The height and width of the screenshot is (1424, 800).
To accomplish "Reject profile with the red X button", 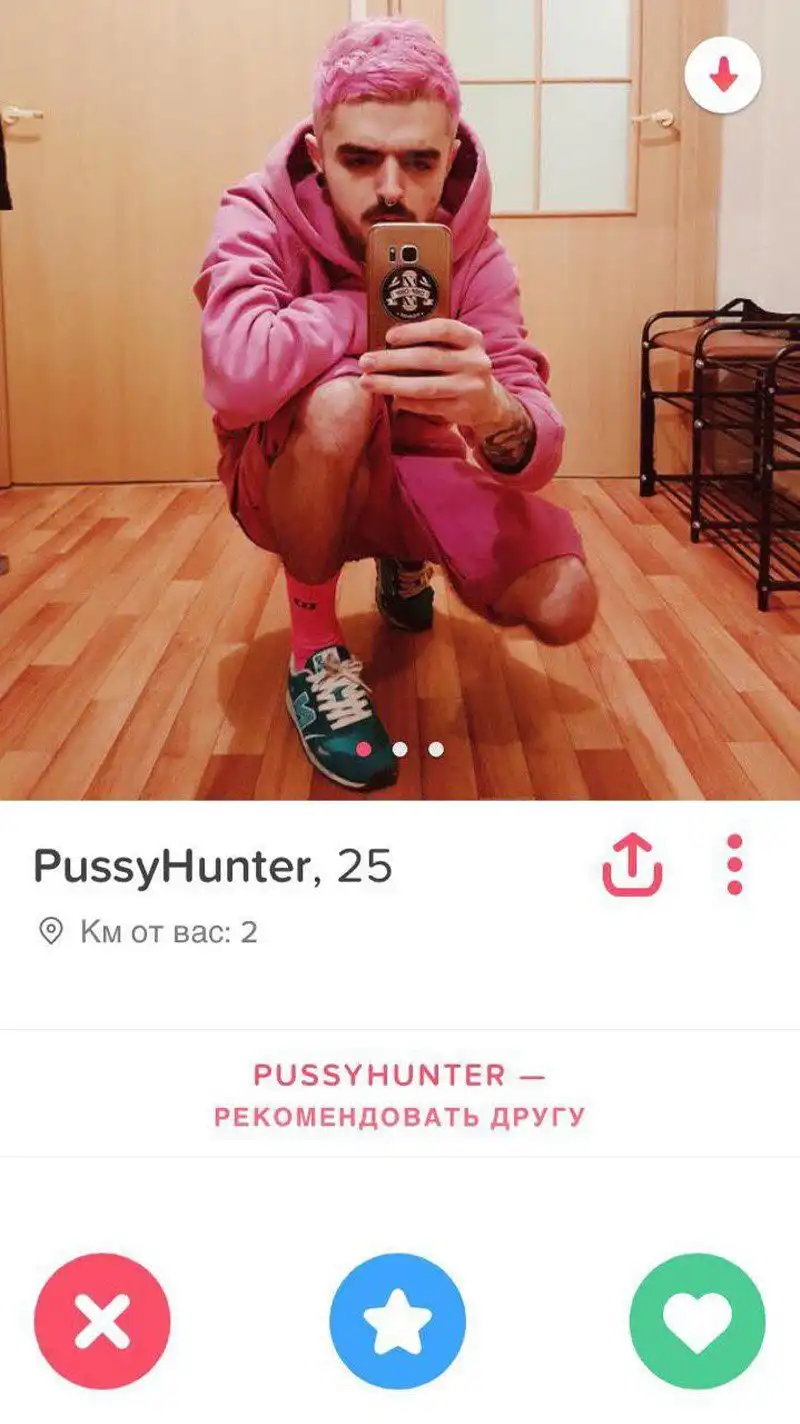I will click(102, 1321).
